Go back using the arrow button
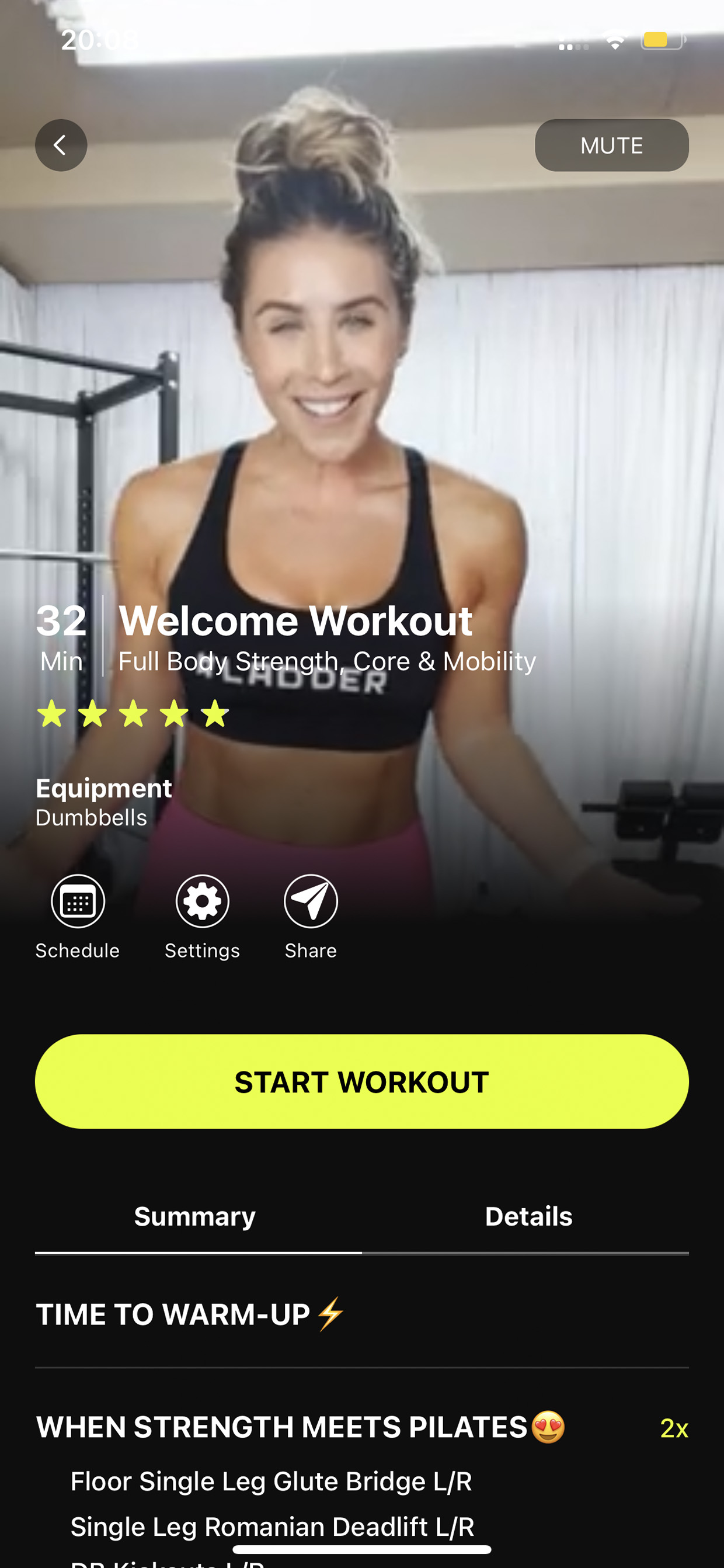 61,145
